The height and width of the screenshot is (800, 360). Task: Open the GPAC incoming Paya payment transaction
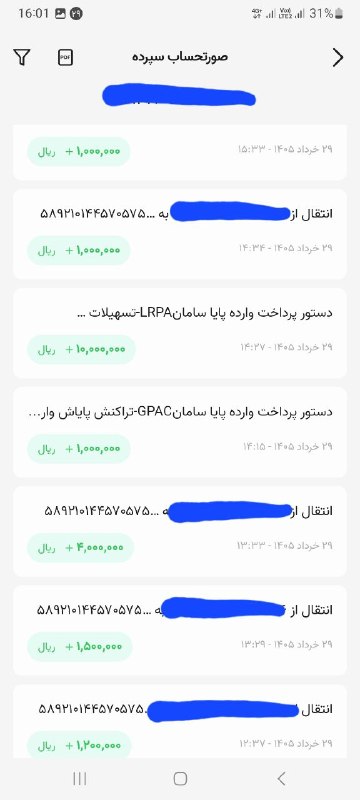180,432
